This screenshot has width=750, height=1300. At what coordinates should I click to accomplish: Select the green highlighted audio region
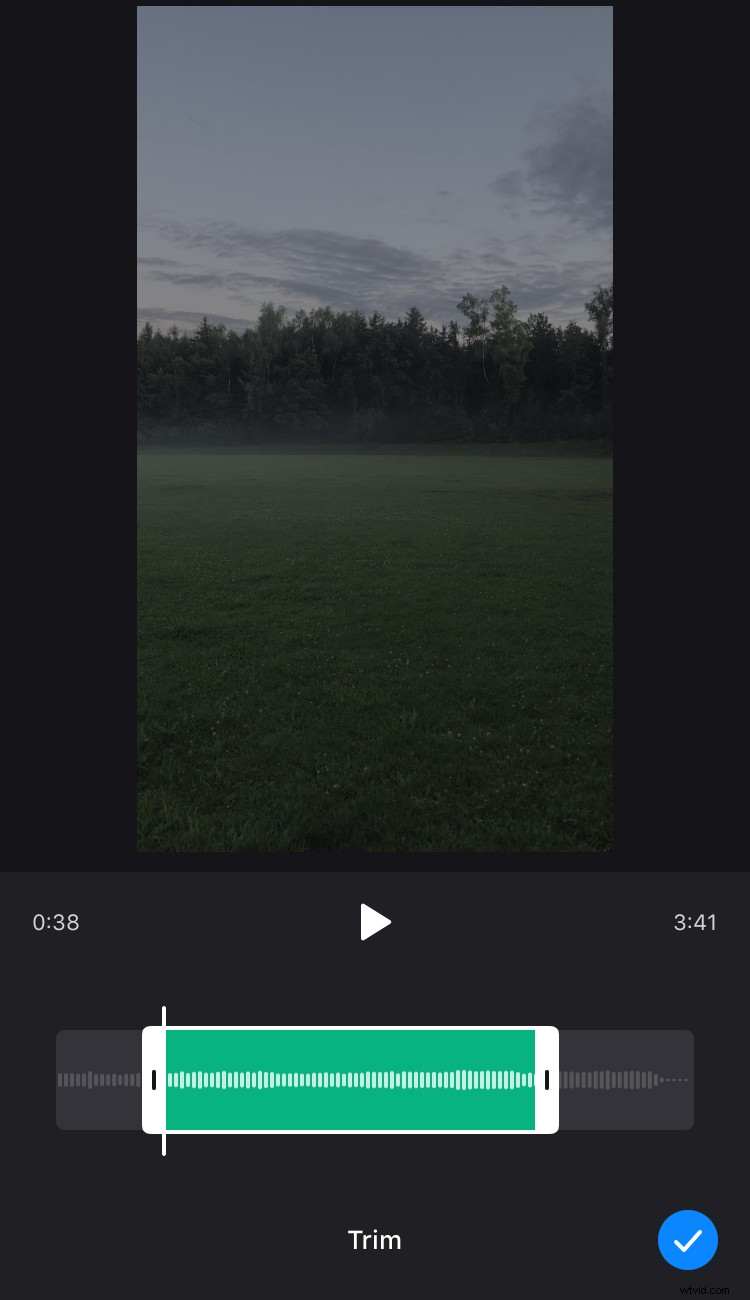click(350, 1080)
